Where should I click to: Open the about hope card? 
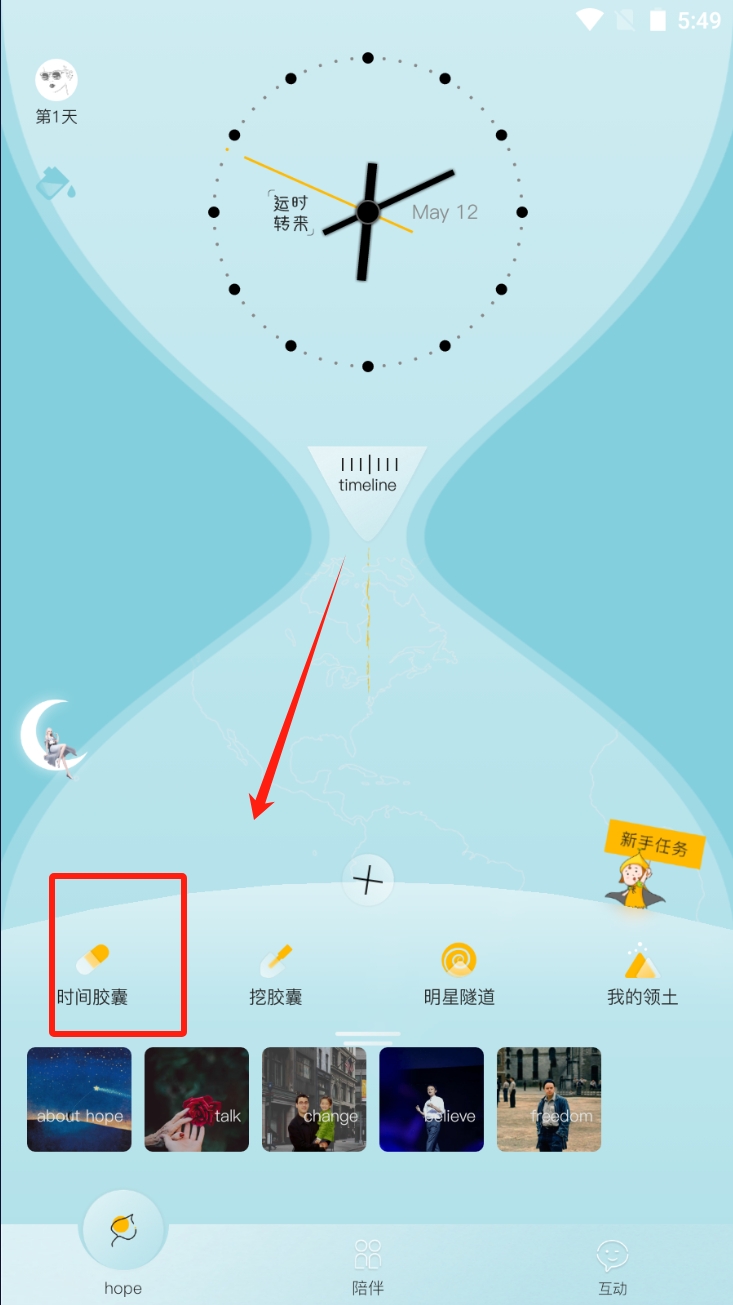tap(79, 1099)
